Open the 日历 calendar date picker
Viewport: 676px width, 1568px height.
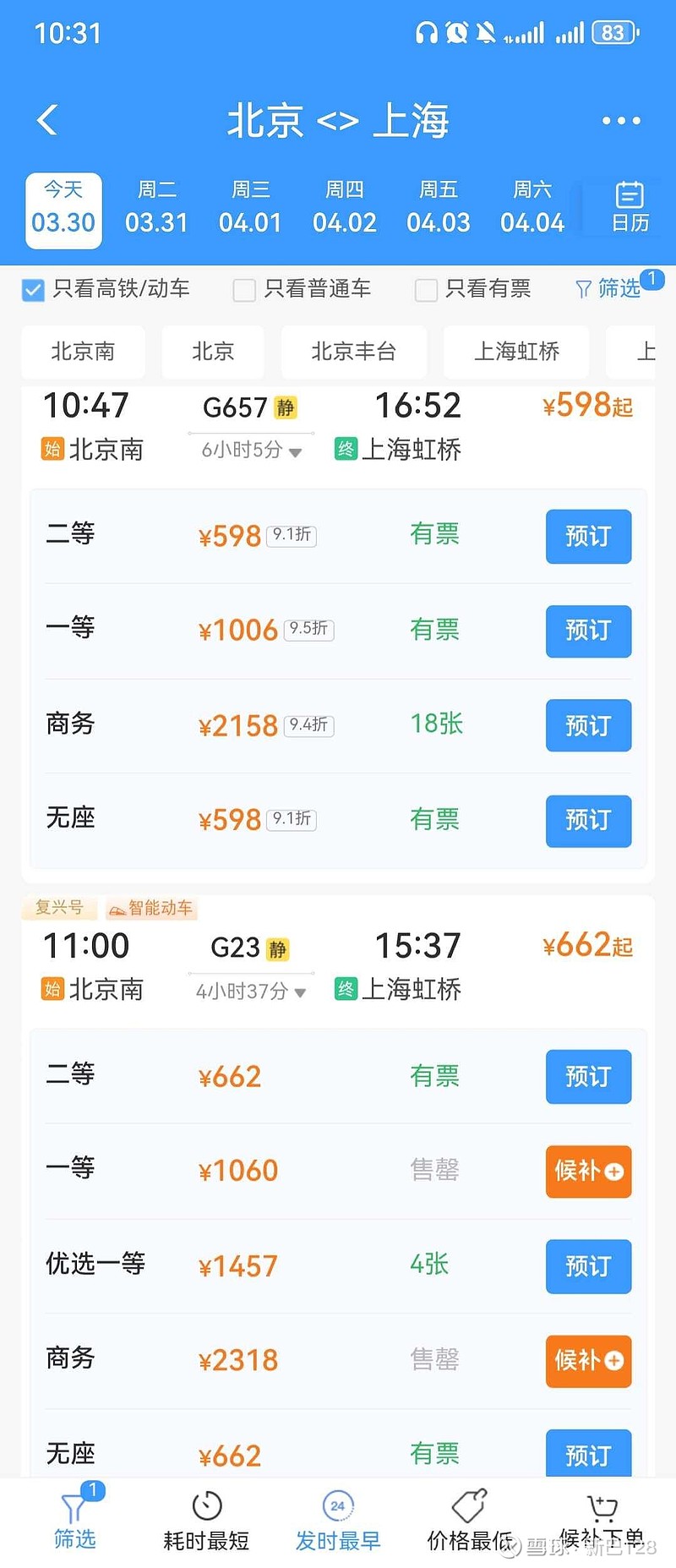pyautogui.click(x=627, y=207)
